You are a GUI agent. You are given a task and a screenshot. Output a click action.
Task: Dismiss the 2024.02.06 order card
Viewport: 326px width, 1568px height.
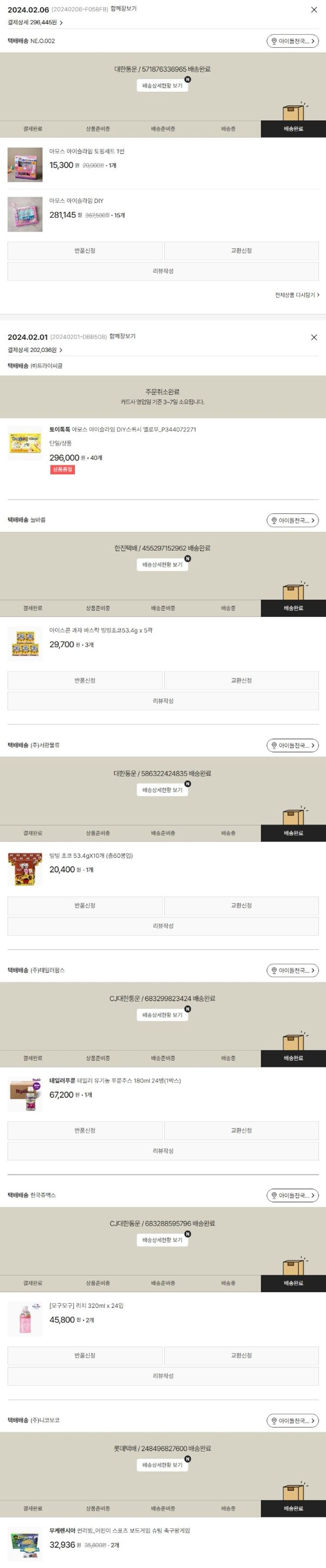pyautogui.click(x=314, y=10)
